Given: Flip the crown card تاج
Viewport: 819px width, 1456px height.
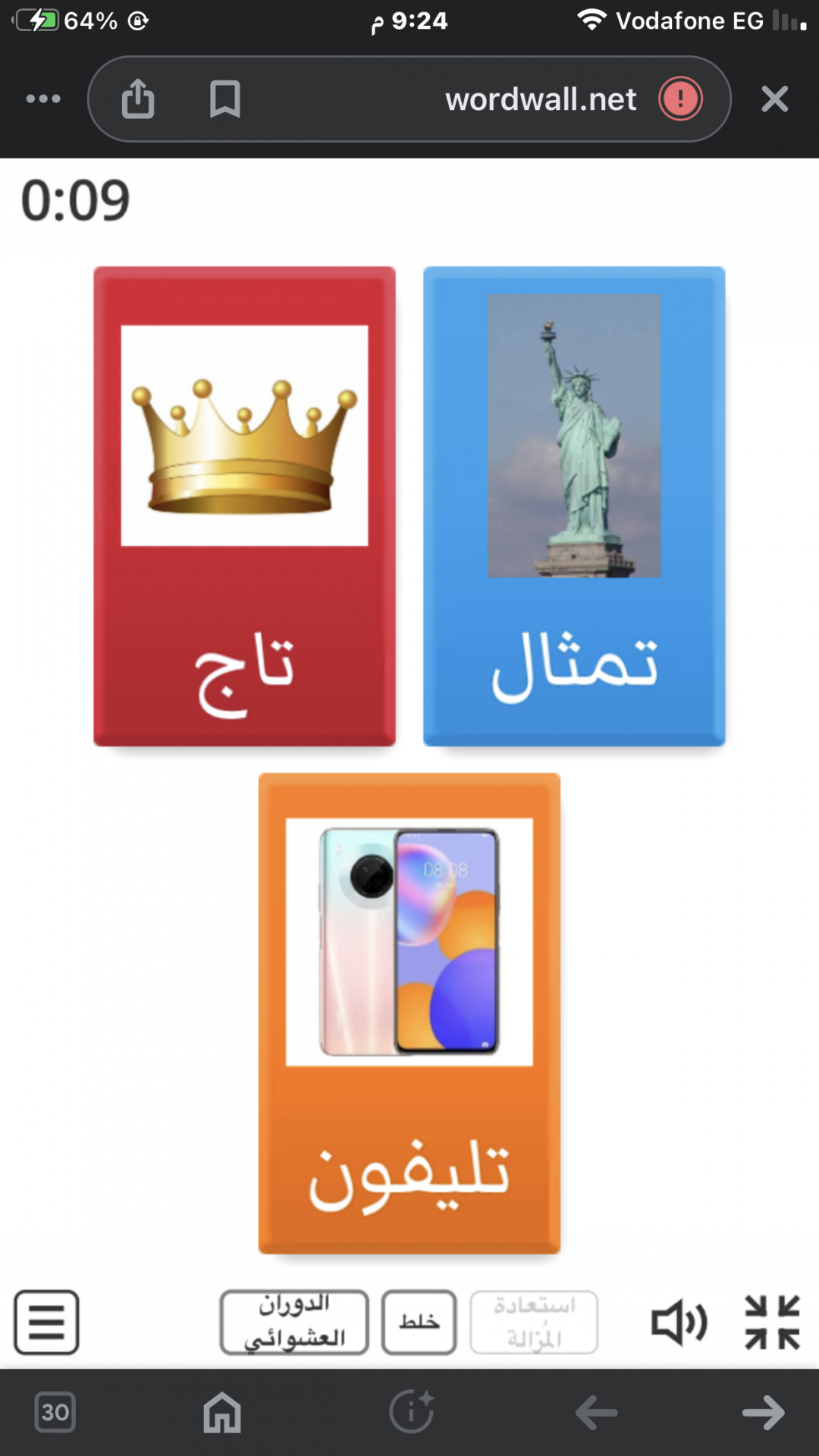Looking at the screenshot, I should (x=244, y=506).
